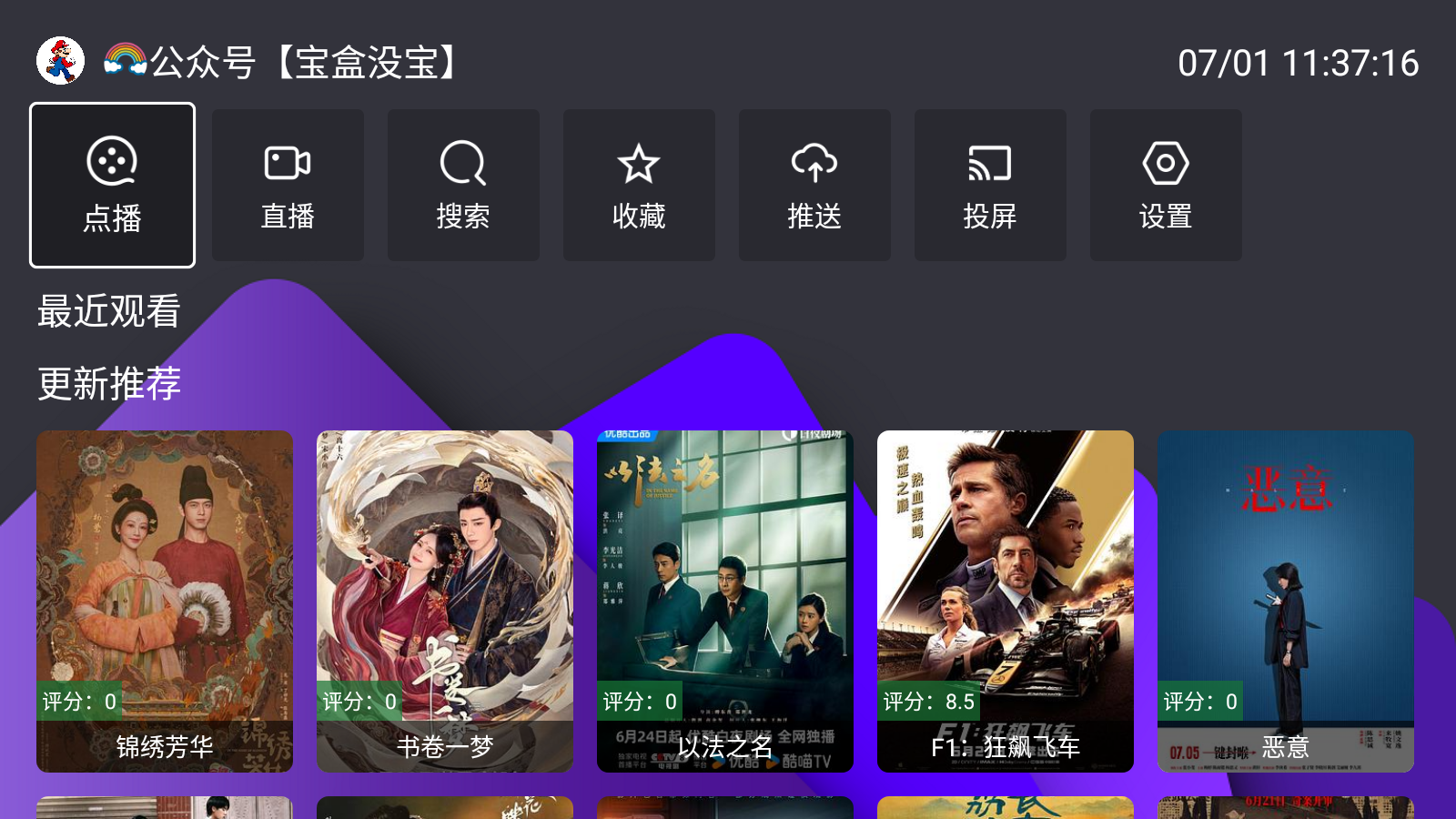Screen dimensions: 1456x819
Task: Open the 以法之名 drama card
Action: pos(725,601)
